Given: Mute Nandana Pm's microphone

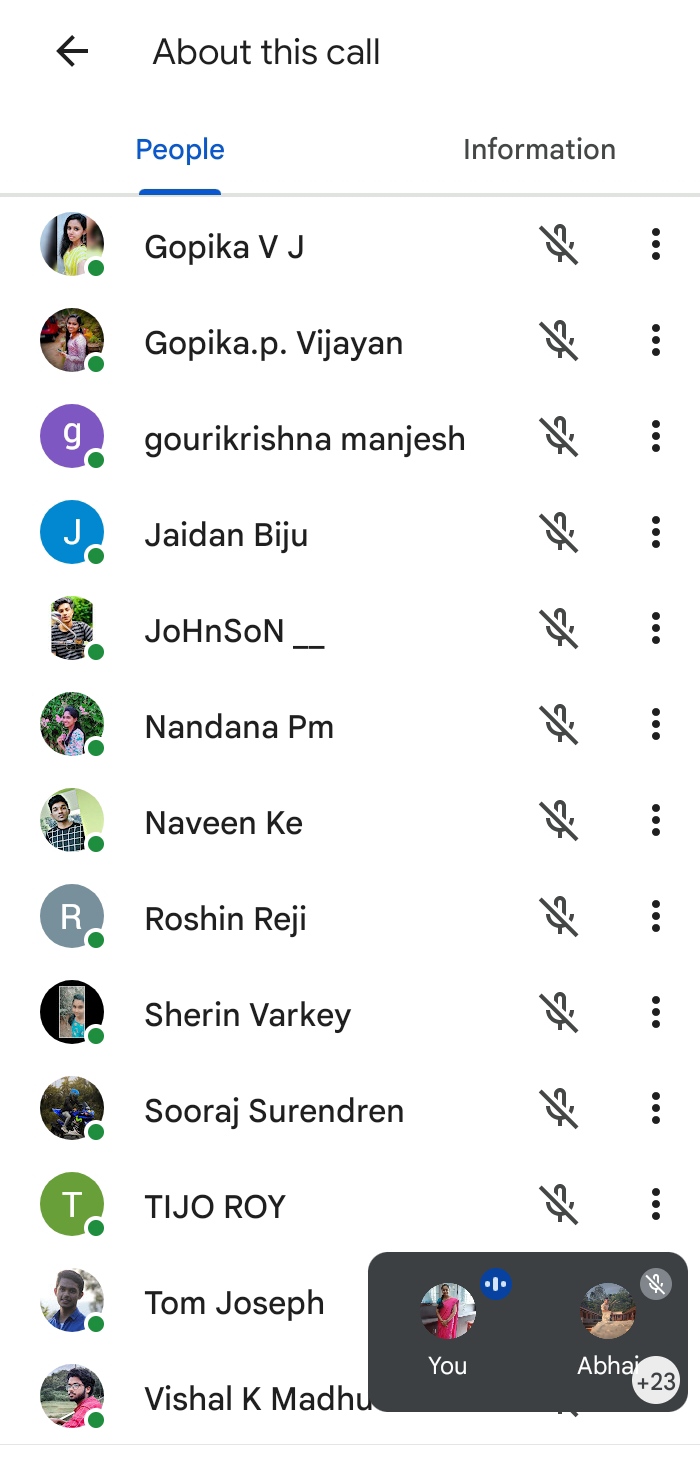Looking at the screenshot, I should point(561,725).
